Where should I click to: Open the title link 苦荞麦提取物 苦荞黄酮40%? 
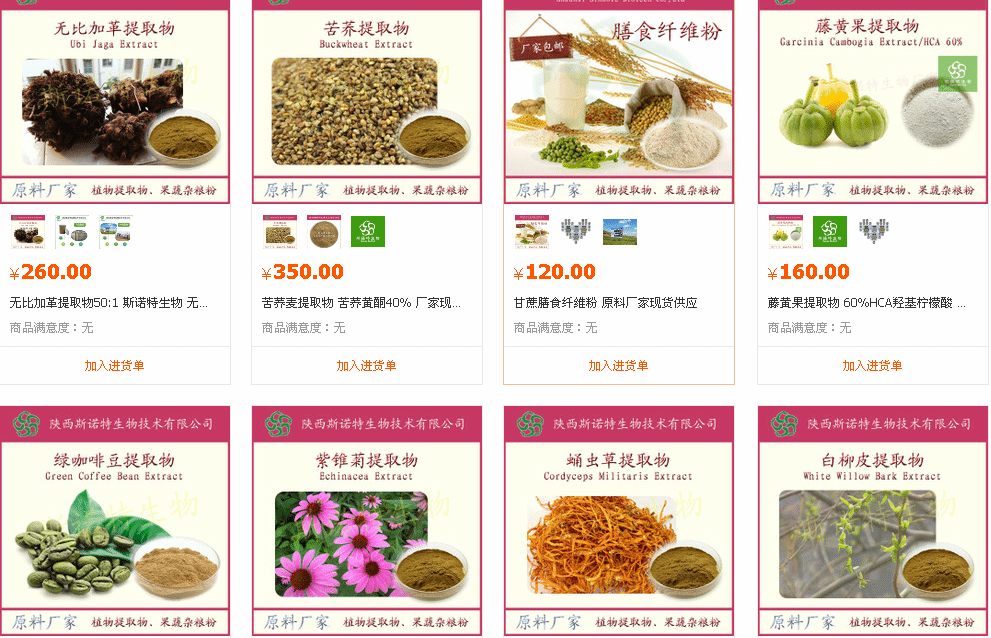(361, 303)
